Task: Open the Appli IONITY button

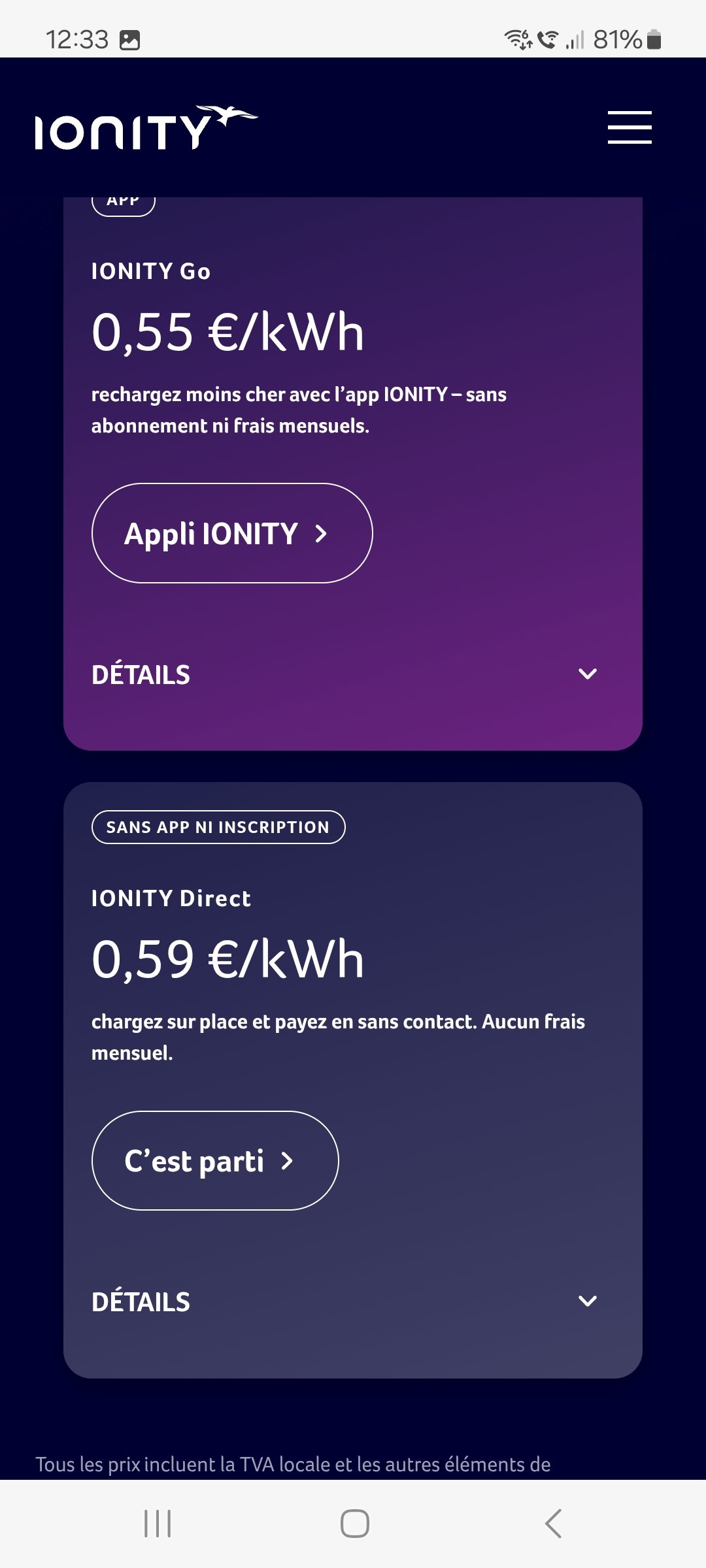Action: tap(232, 533)
